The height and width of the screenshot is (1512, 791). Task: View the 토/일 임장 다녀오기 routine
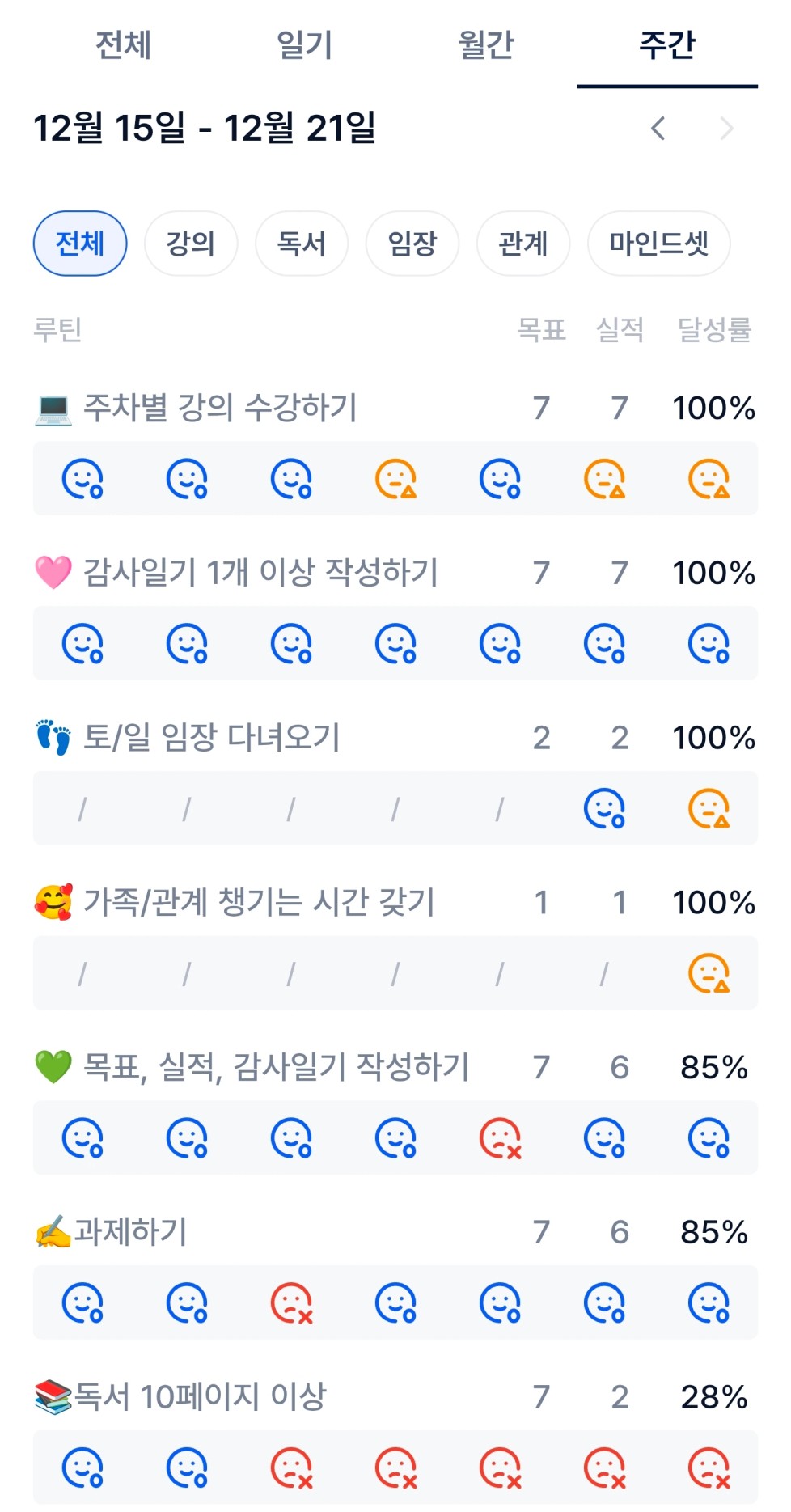[212, 738]
